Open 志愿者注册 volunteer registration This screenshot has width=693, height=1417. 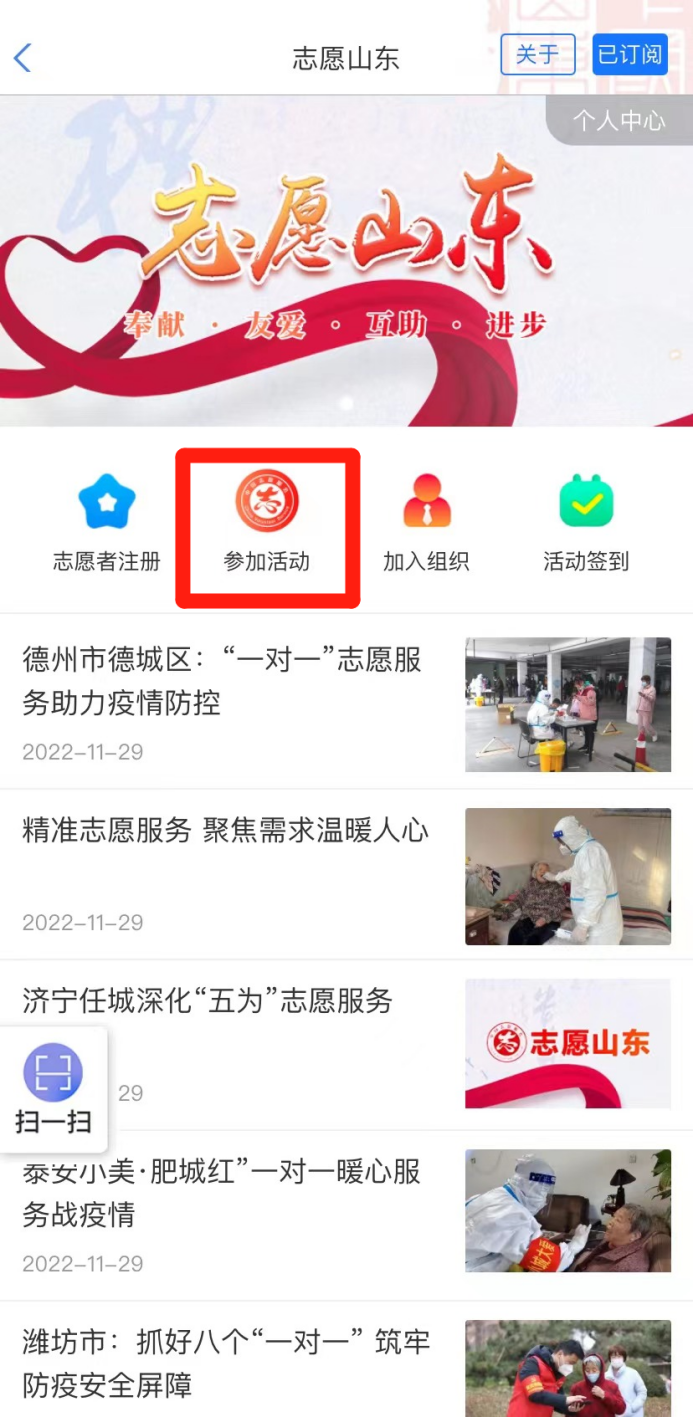click(x=107, y=524)
